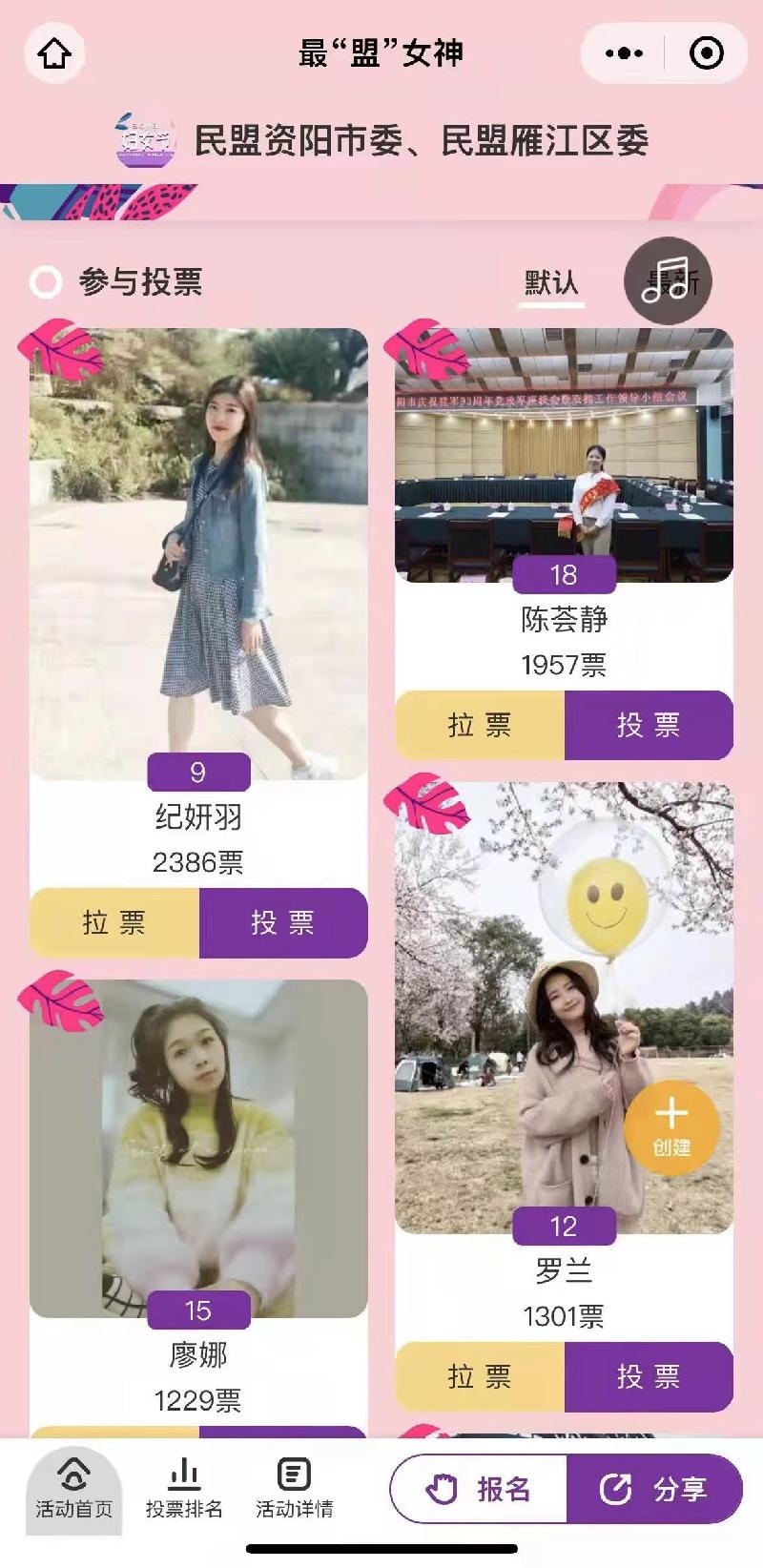Go to the mini program home icon
Screen dimensions: 763x1568
click(54, 52)
